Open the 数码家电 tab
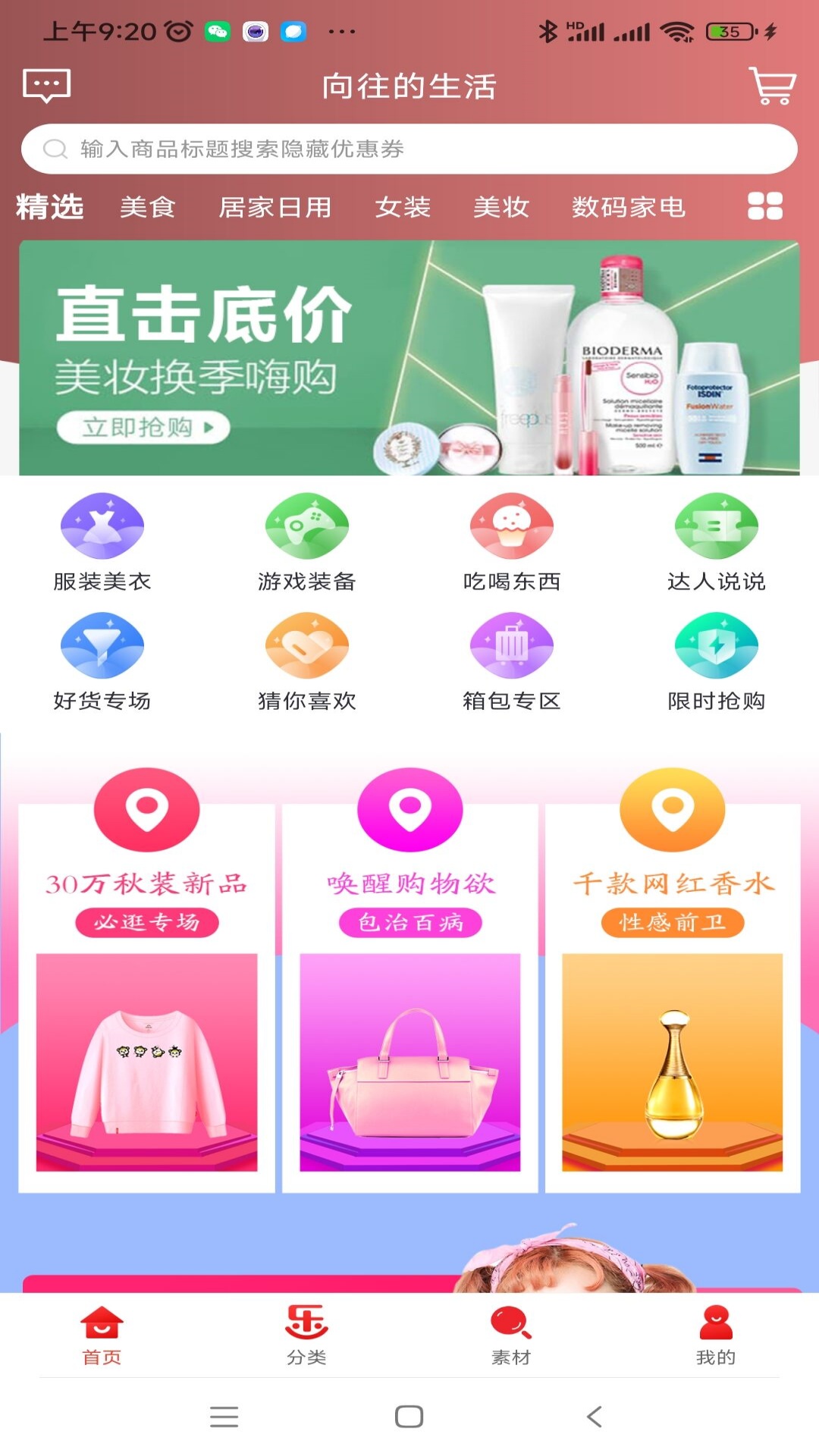Image resolution: width=819 pixels, height=1456 pixels. coord(629,207)
